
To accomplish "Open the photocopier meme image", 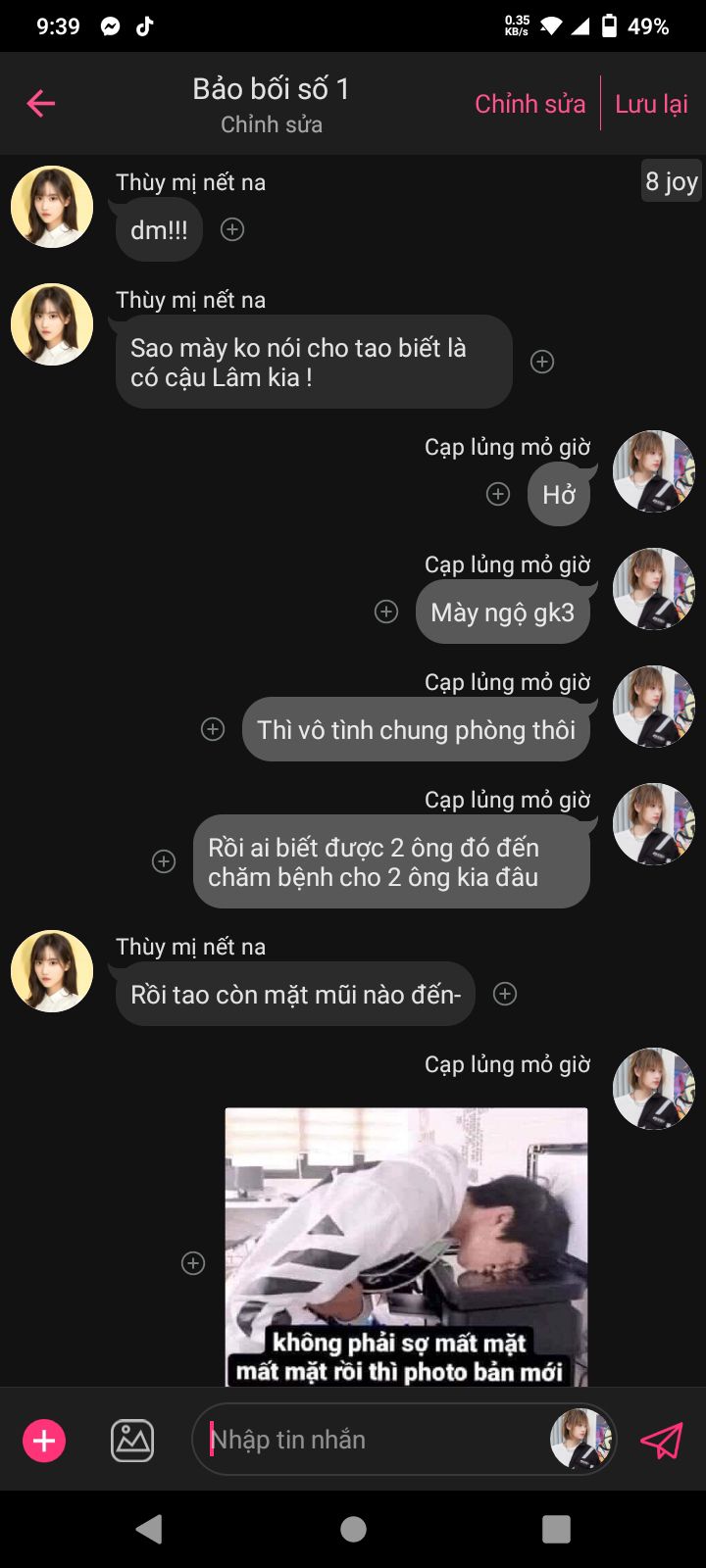I will click(406, 1245).
